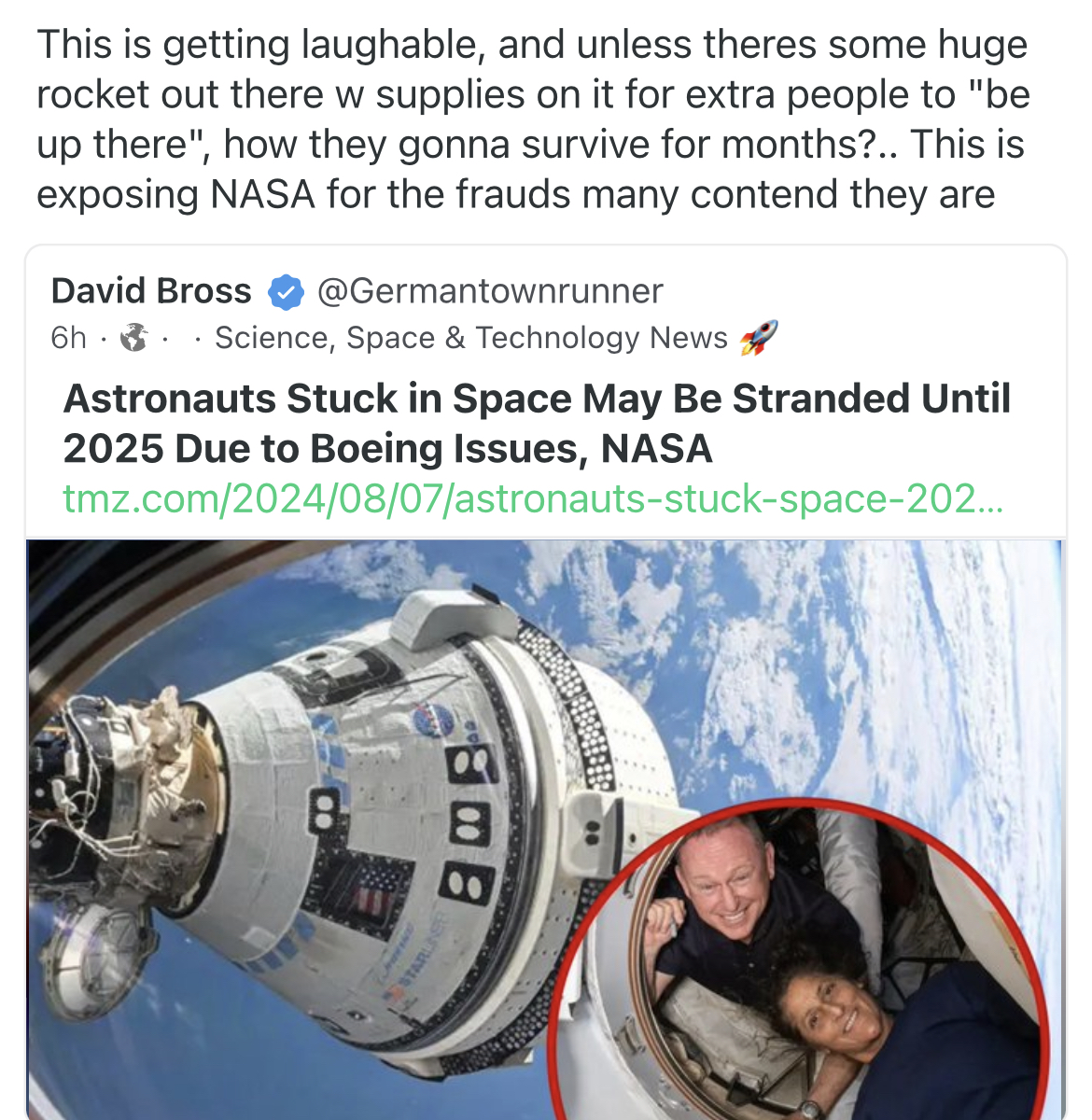Open the Astronauts Stuck in Space headline

(x=537, y=424)
